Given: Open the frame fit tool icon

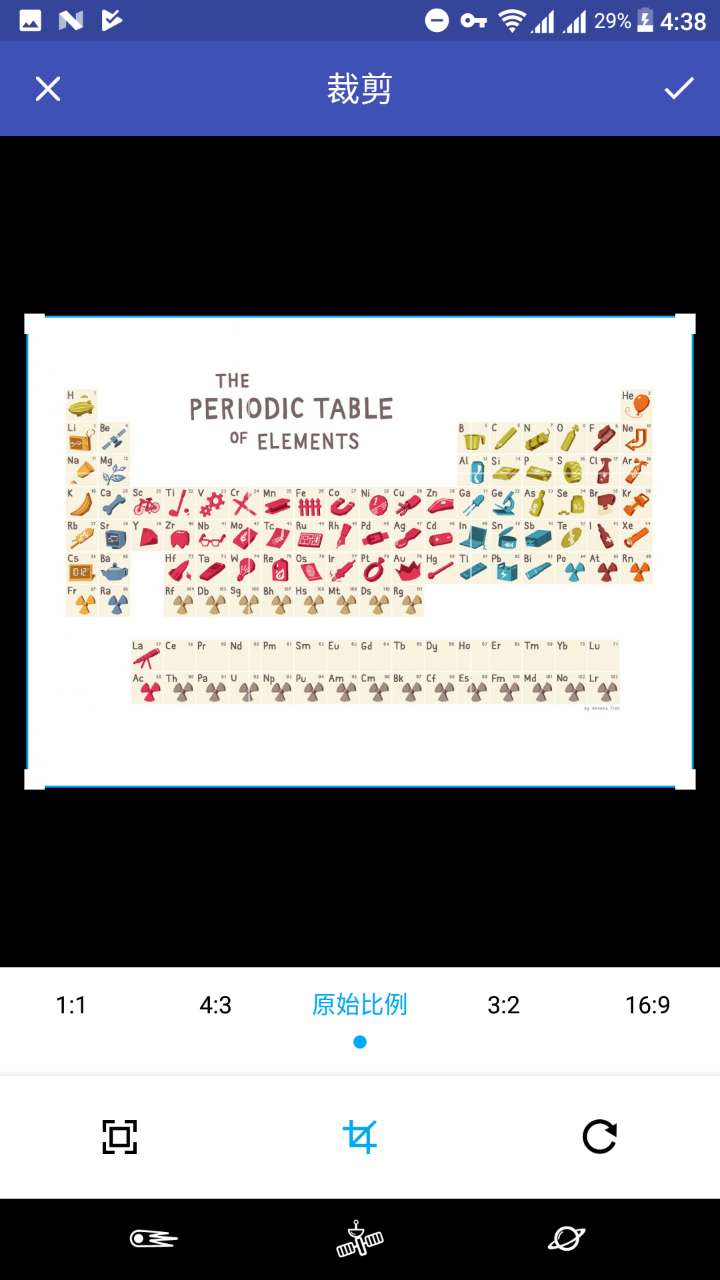Looking at the screenshot, I should [x=120, y=1137].
